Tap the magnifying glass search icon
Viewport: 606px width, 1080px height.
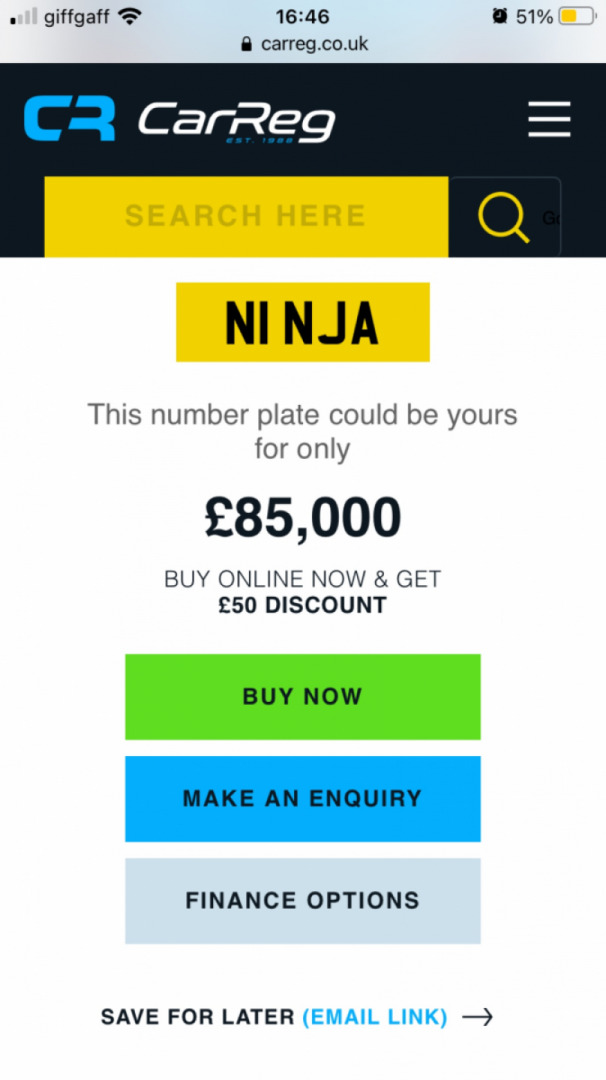pyautogui.click(x=502, y=217)
